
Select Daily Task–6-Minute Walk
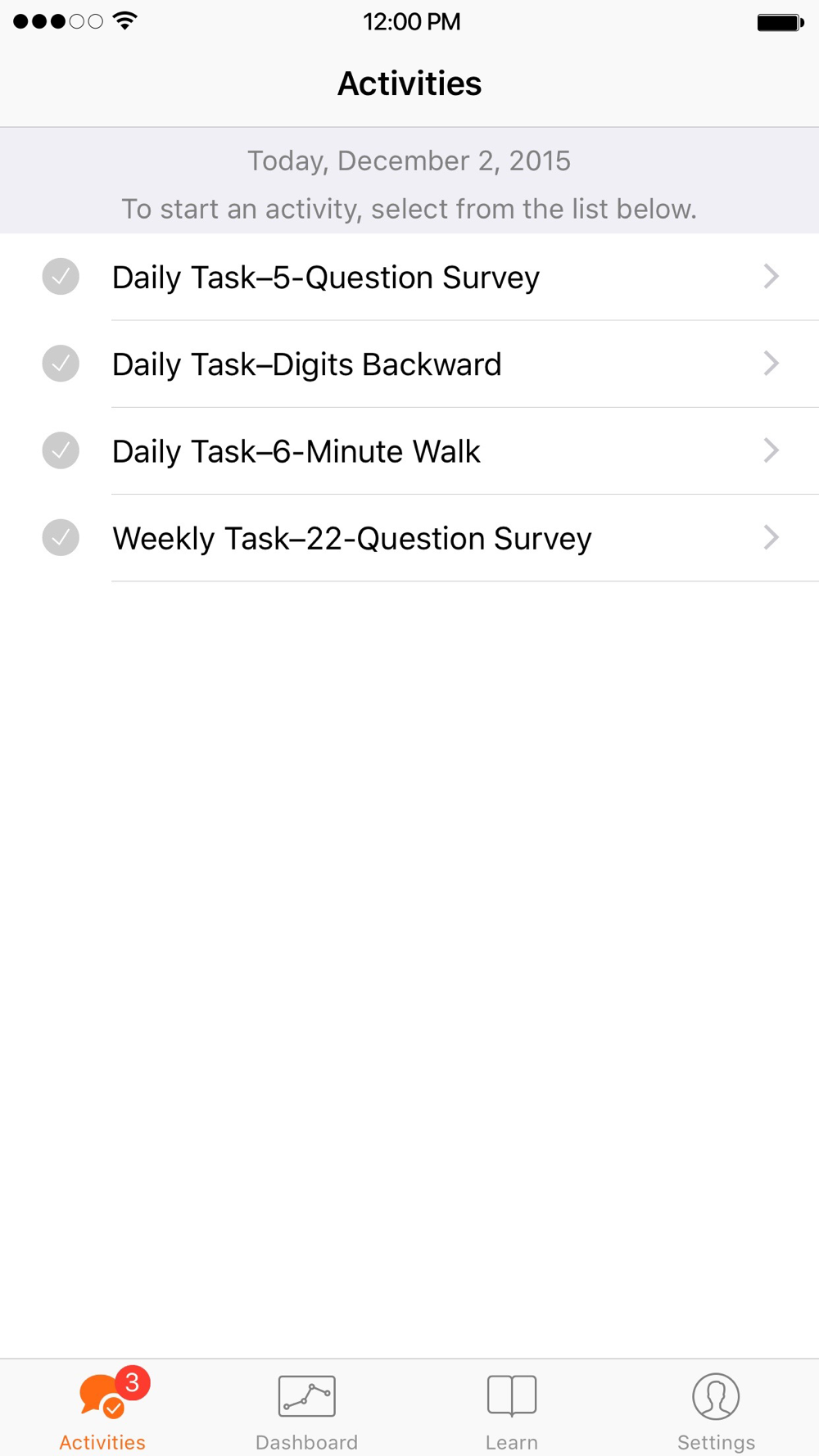tap(409, 450)
